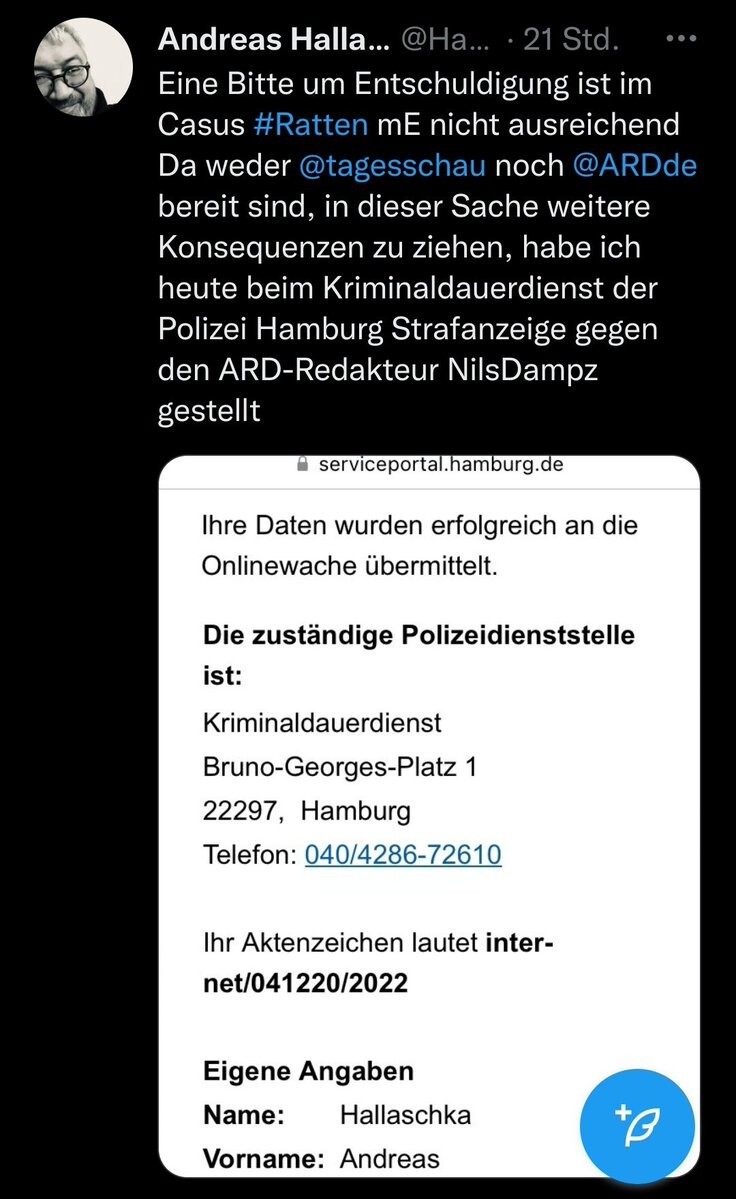Open the #Ratten hashtag

point(310,124)
